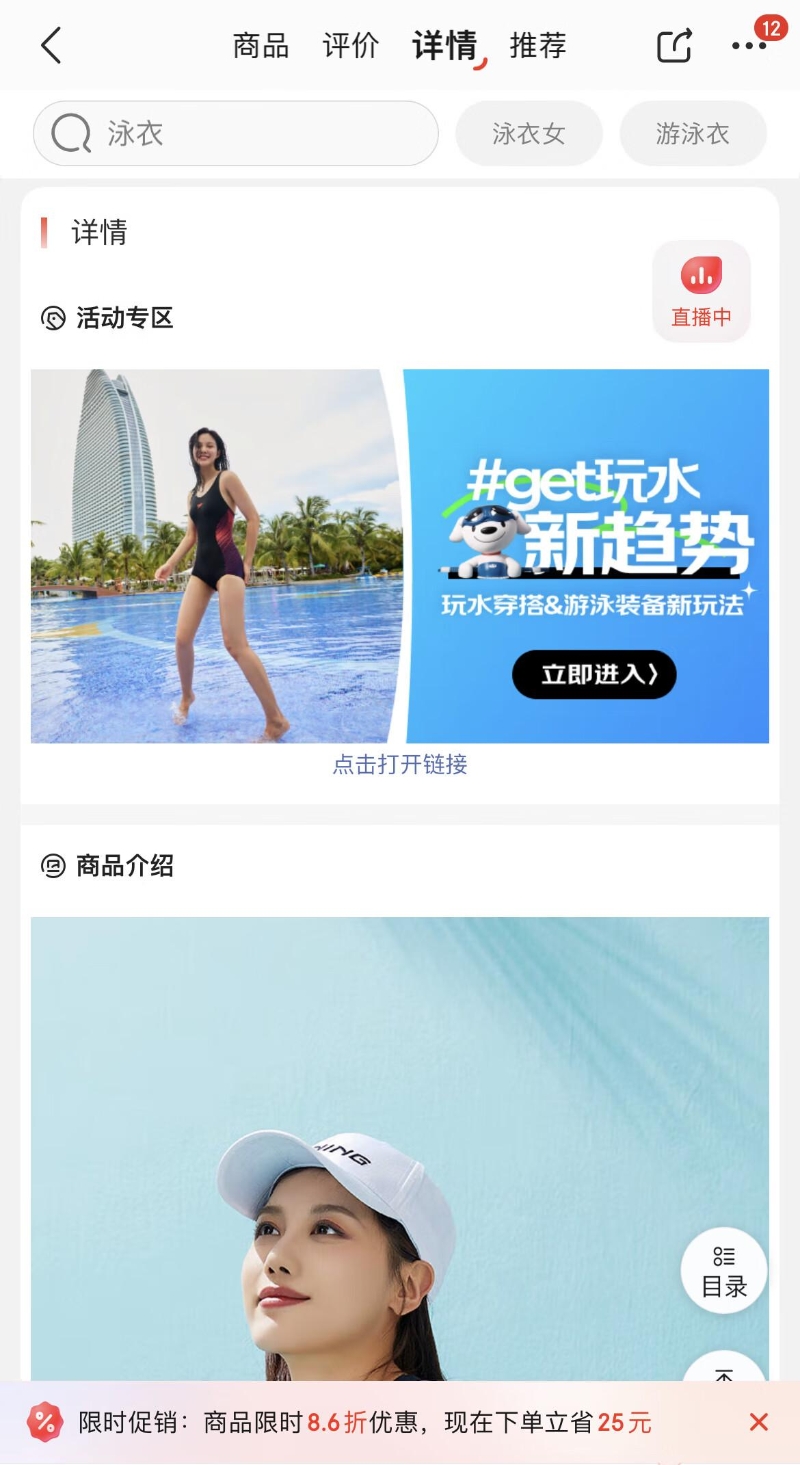View the product introduction image with the white cap

pos(400,1150)
